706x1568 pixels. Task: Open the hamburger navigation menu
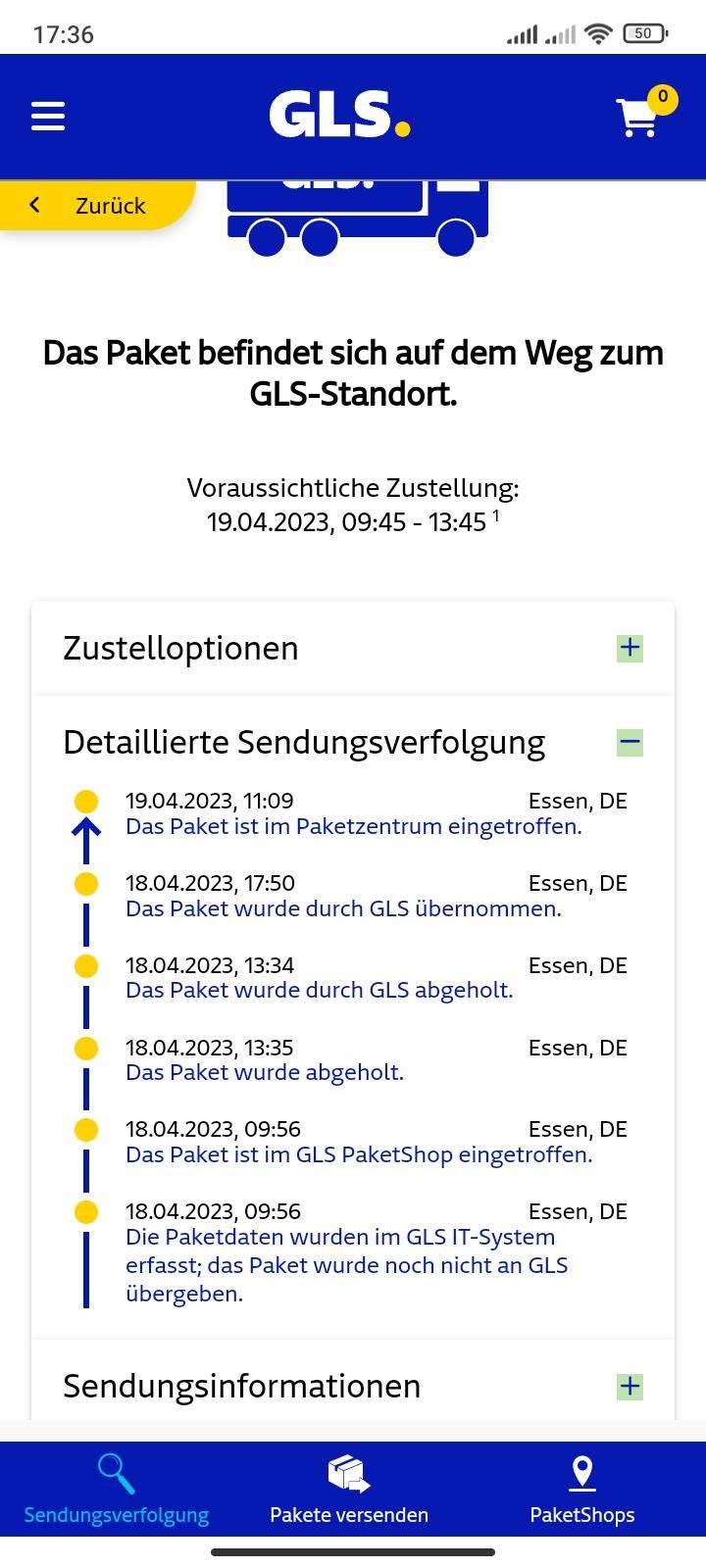[46, 116]
